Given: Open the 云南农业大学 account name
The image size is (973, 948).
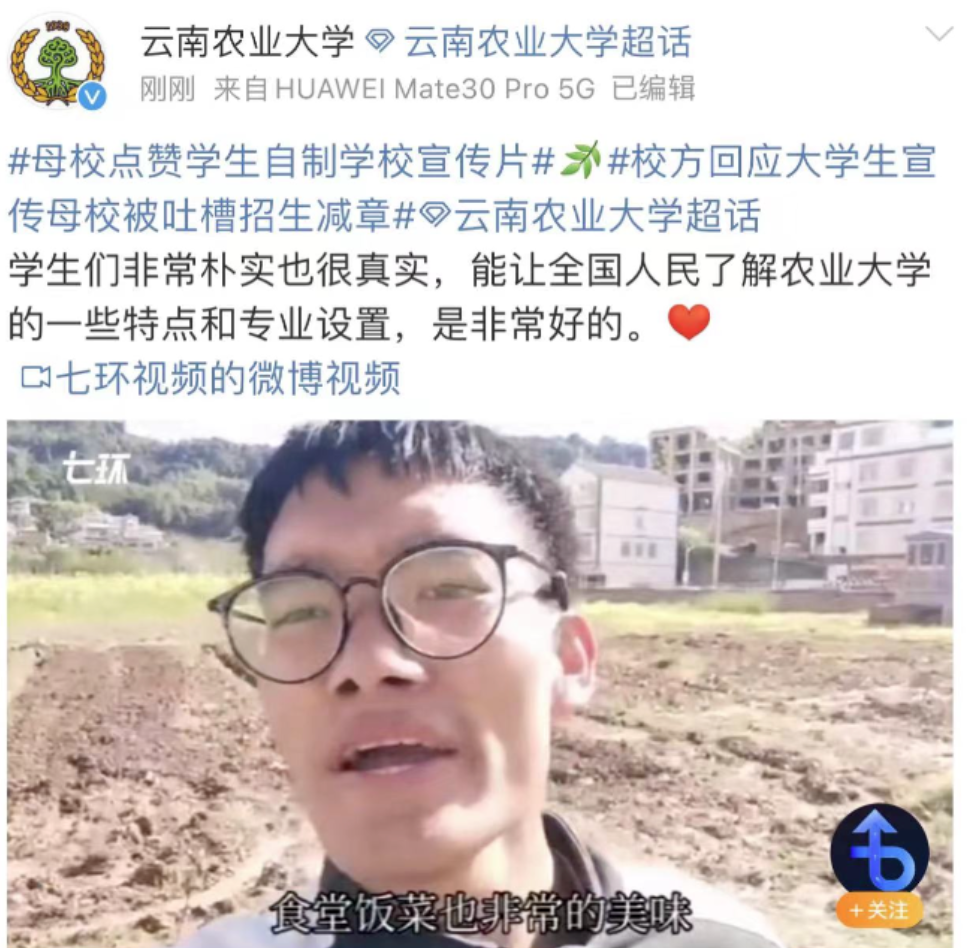Looking at the screenshot, I should 247,41.
